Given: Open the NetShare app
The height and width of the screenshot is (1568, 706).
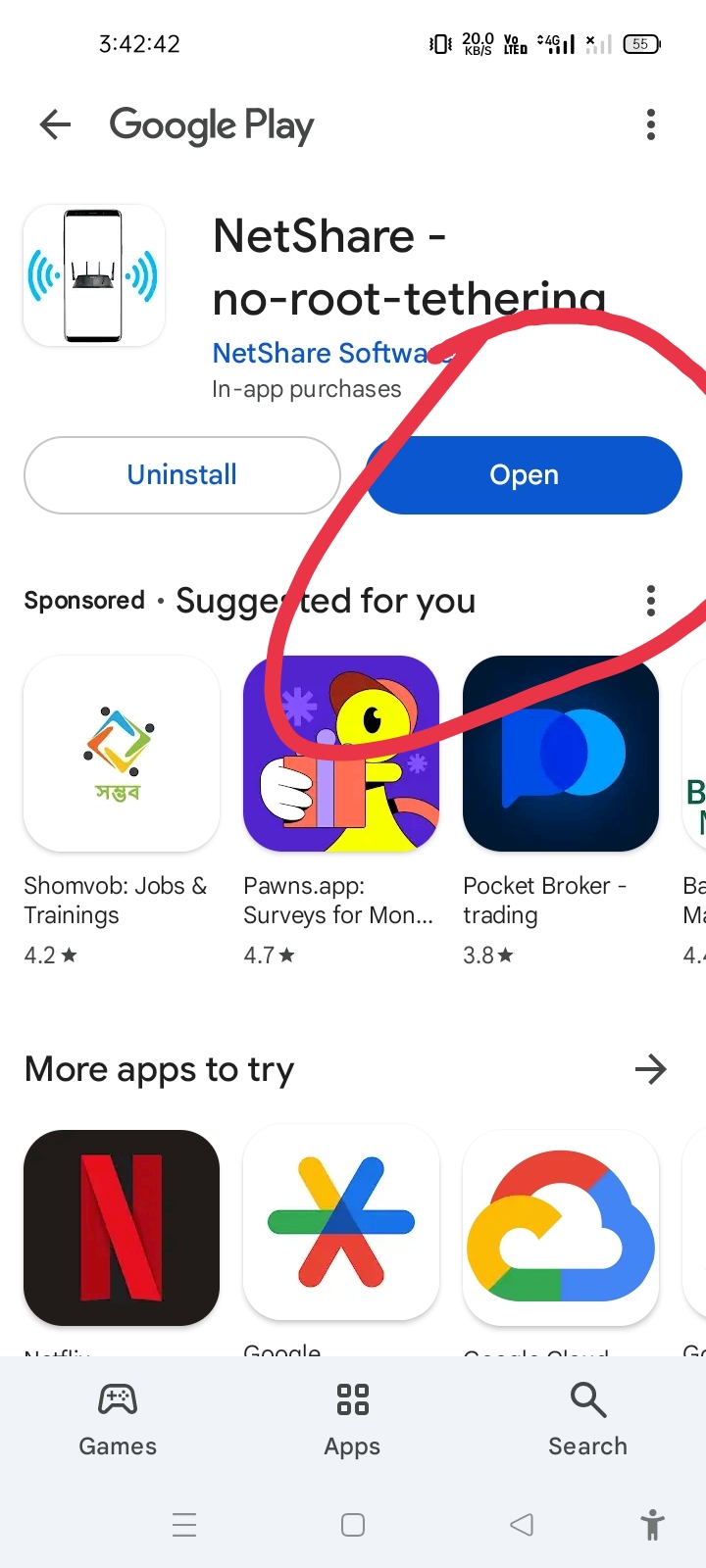Looking at the screenshot, I should pos(524,475).
